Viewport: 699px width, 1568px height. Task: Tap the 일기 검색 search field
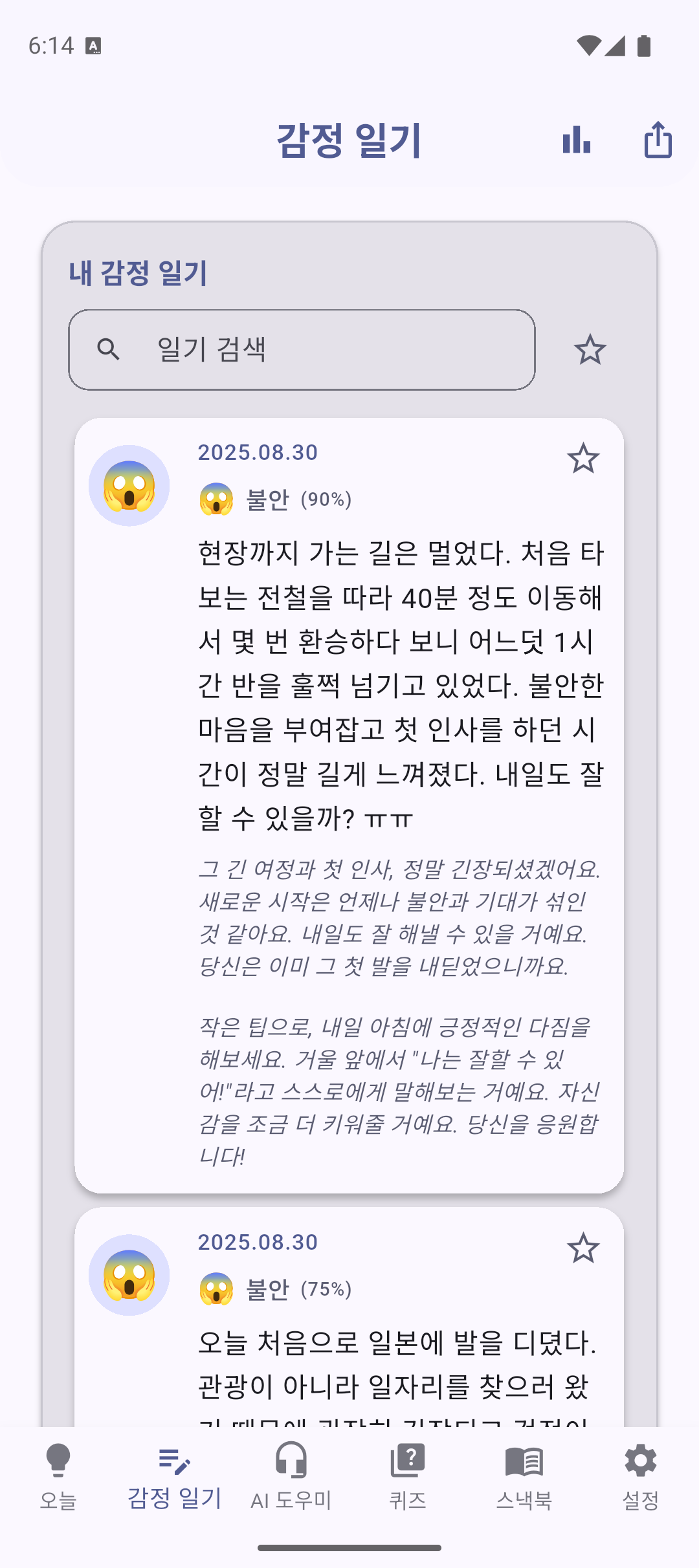tap(302, 350)
